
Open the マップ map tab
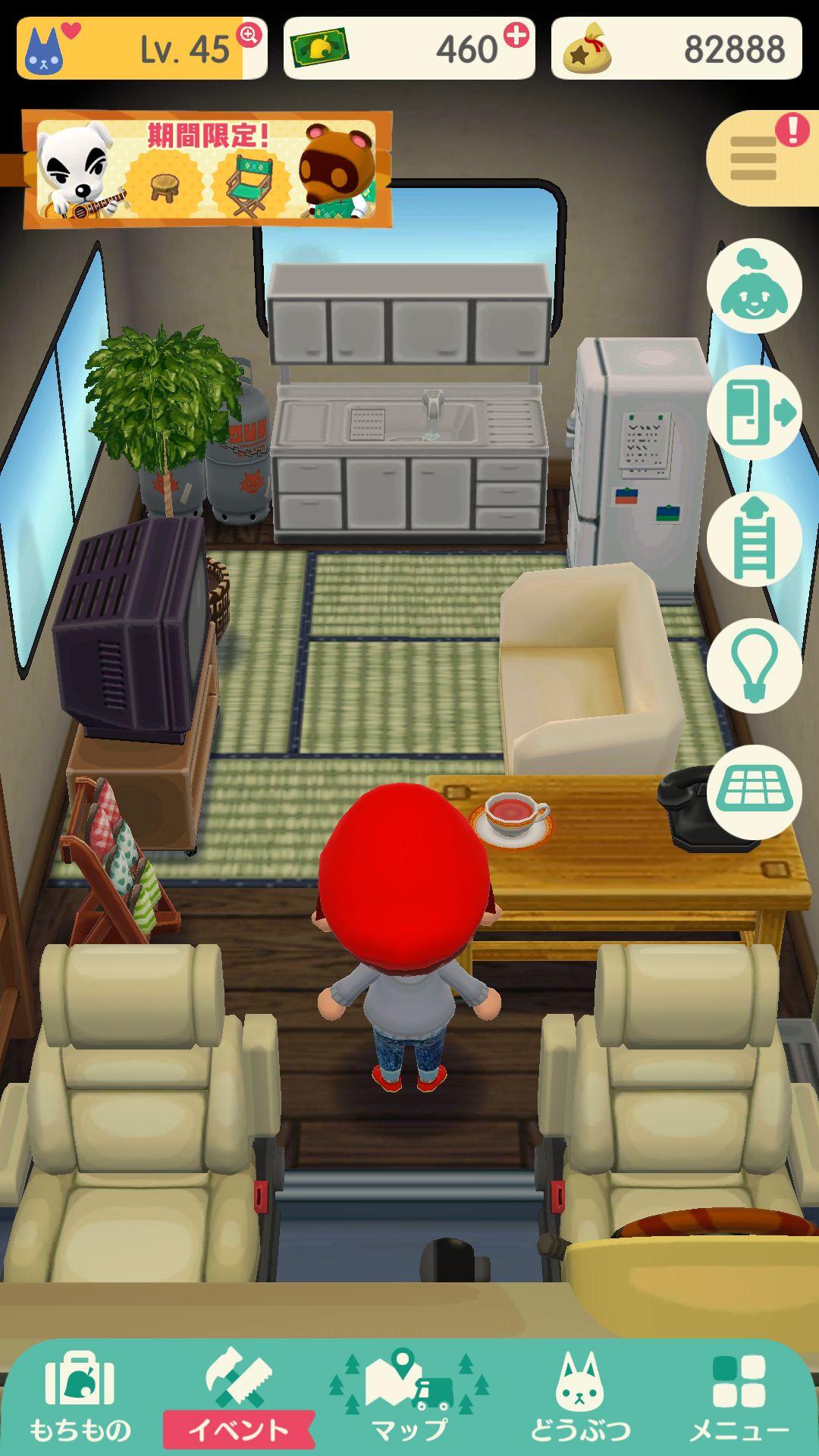coord(409,1398)
